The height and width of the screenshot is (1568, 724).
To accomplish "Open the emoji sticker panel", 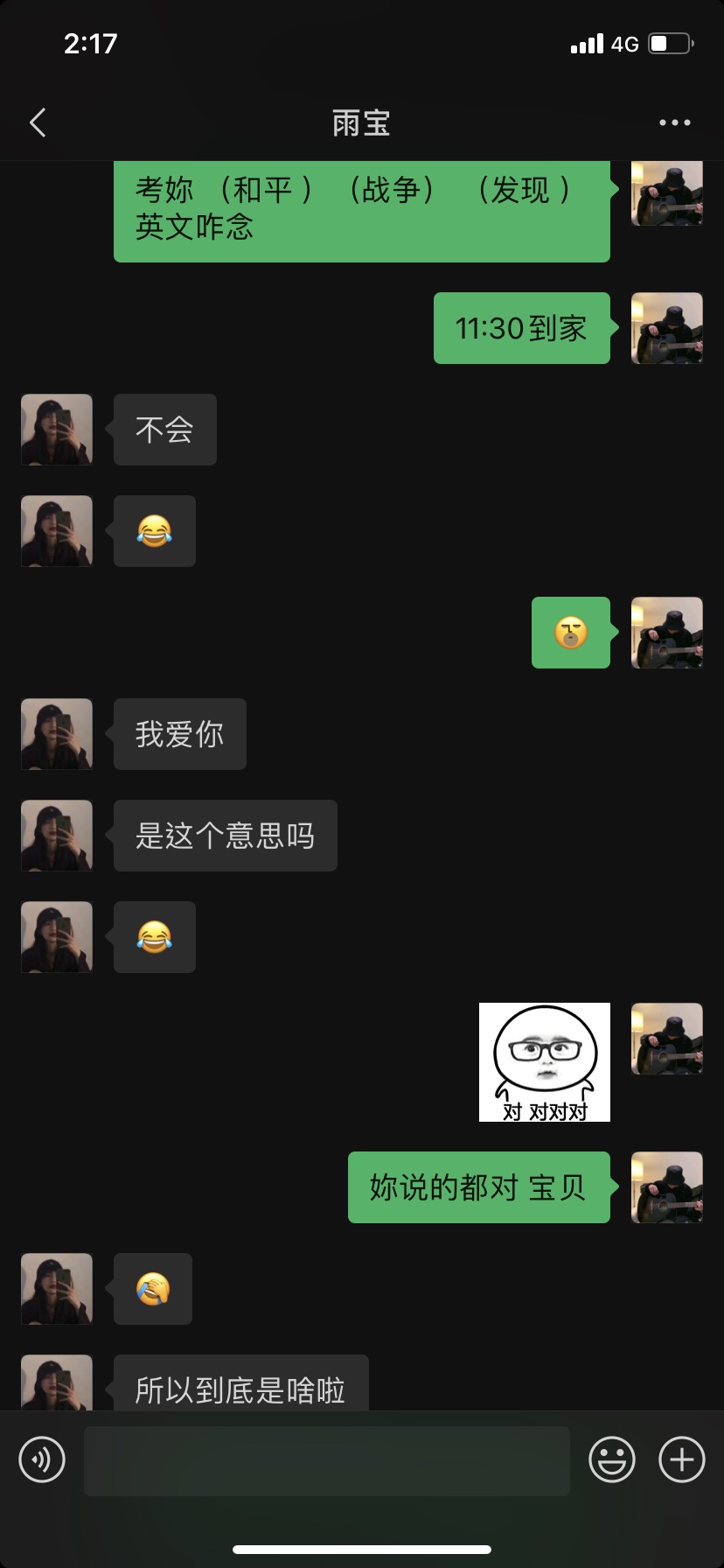I will coord(611,1459).
